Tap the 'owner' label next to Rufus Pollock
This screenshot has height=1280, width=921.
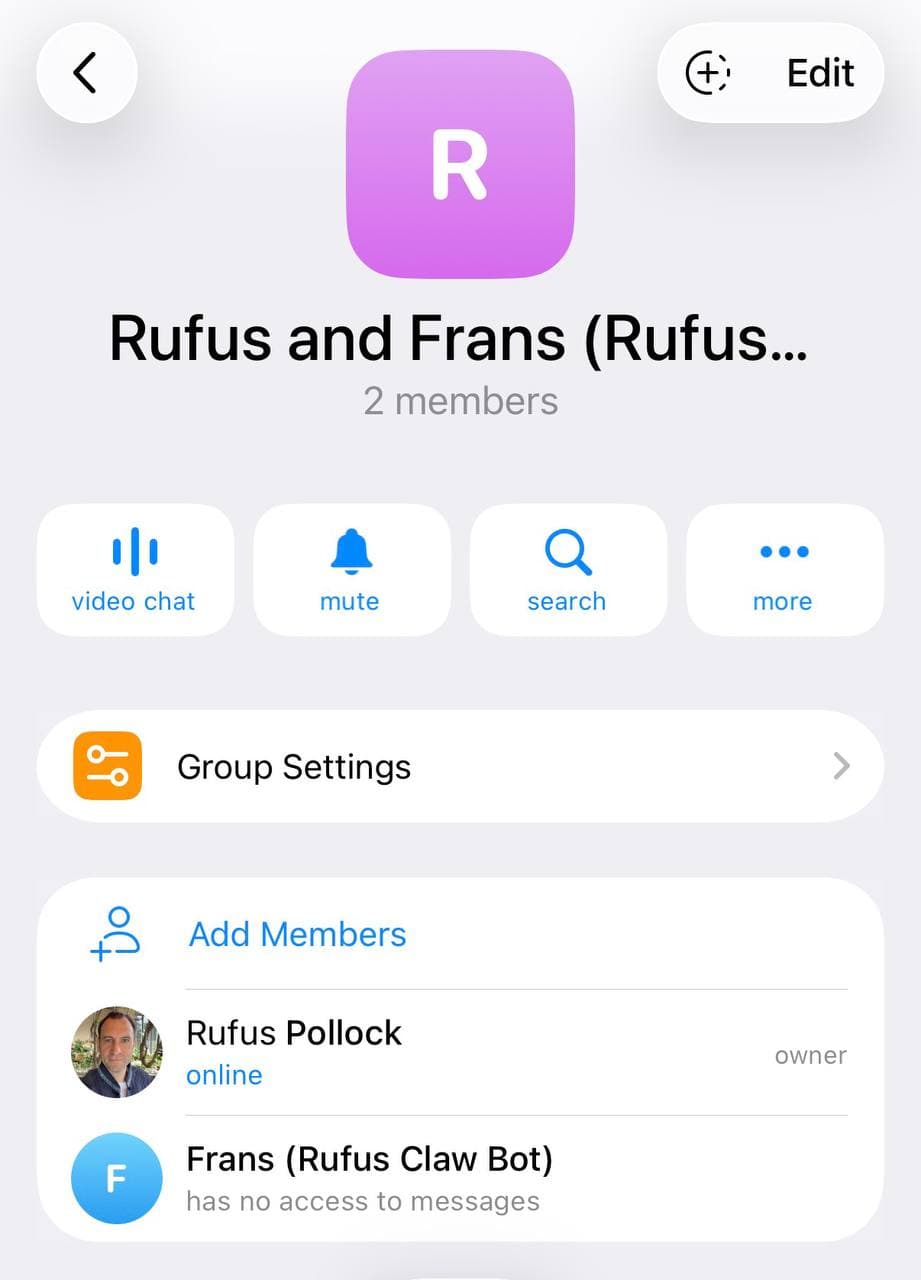pyautogui.click(x=810, y=1055)
